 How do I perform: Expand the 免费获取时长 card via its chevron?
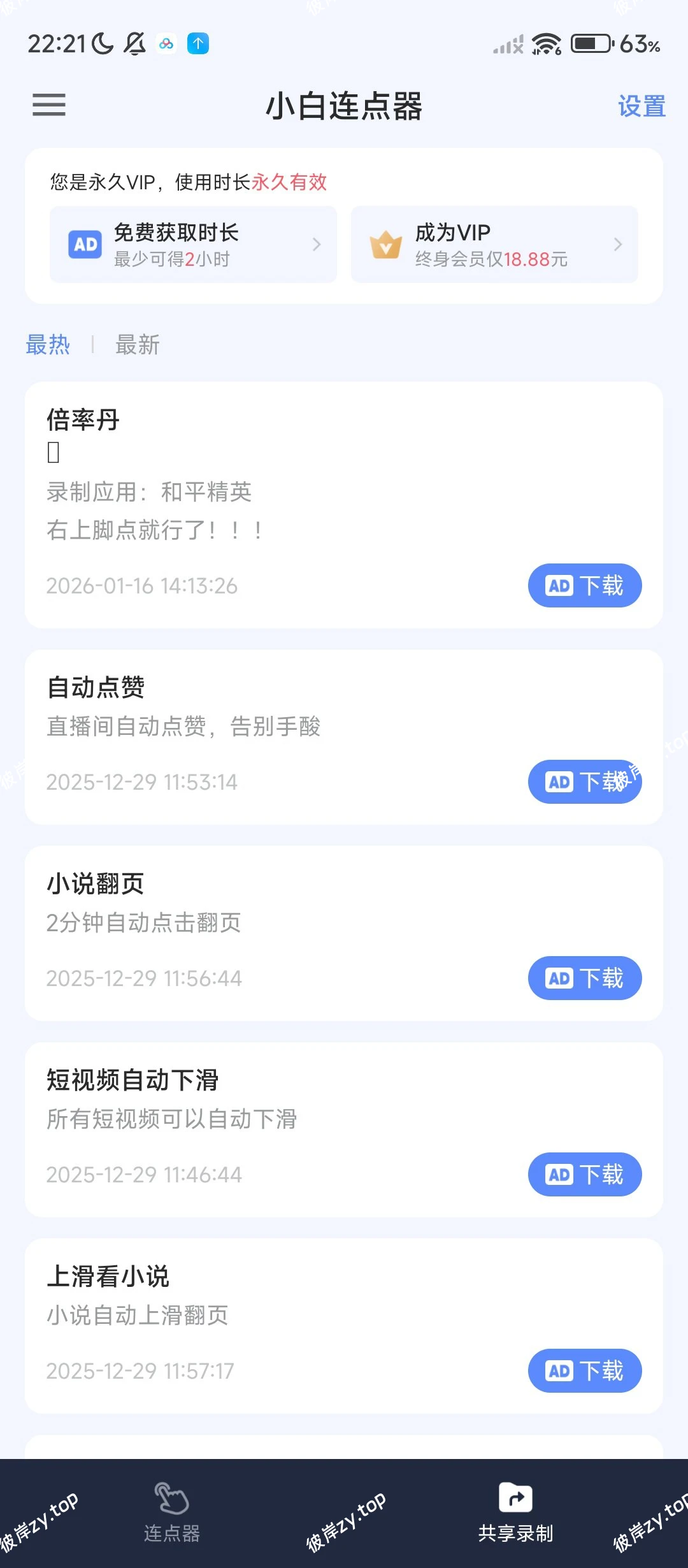coord(317,244)
